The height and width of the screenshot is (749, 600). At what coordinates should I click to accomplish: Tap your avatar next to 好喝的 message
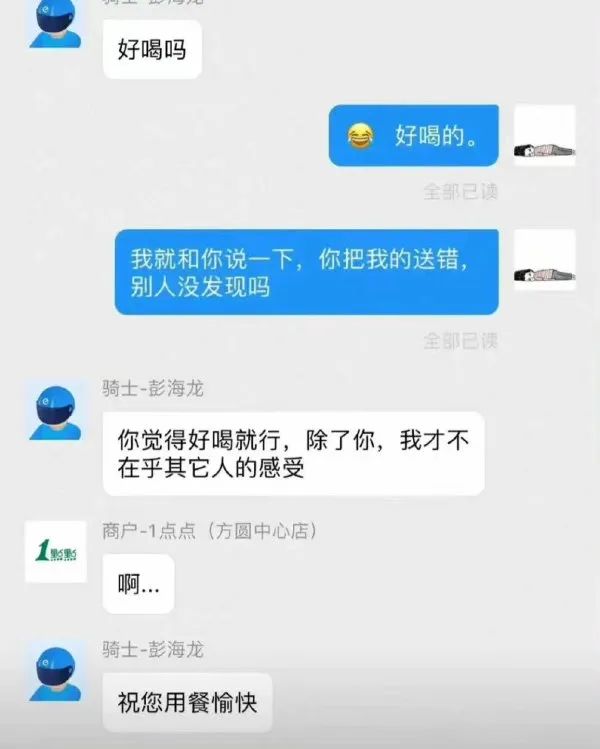click(545, 135)
